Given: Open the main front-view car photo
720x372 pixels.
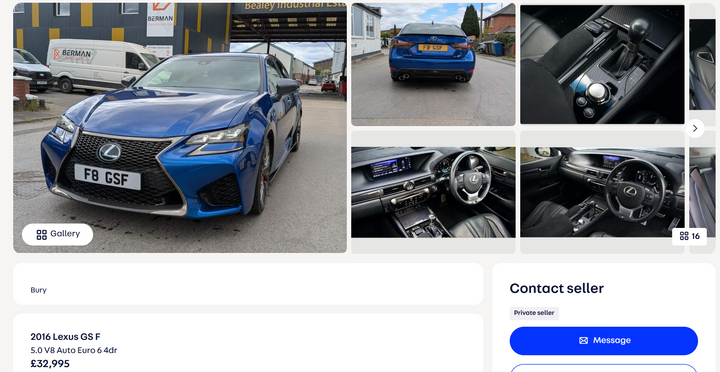Looking at the screenshot, I should coord(180,128).
